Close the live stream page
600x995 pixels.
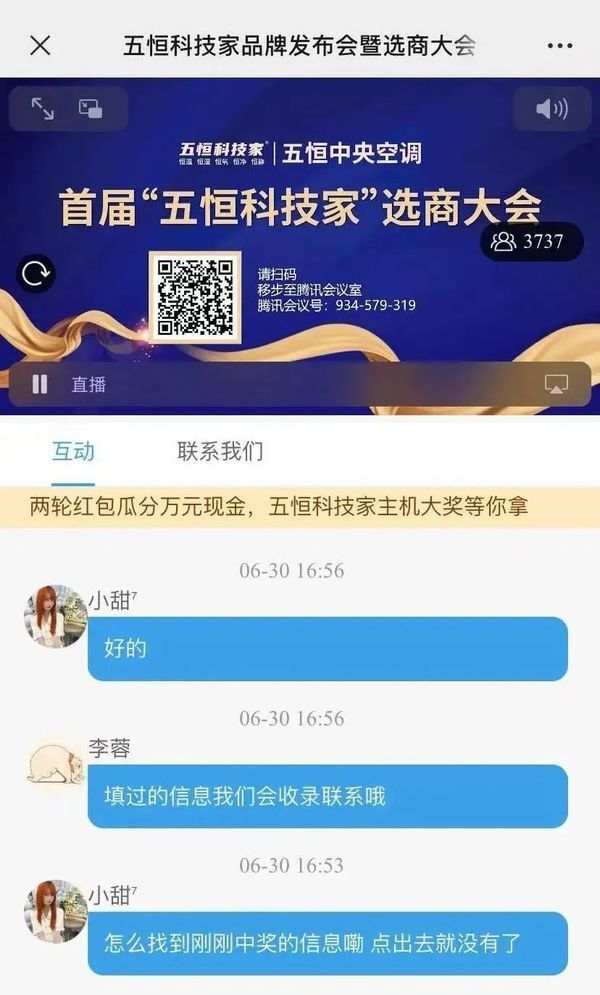[x=40, y=45]
